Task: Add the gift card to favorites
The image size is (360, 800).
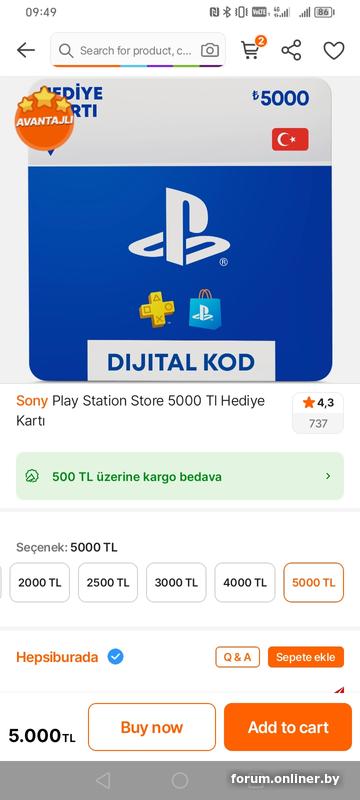Action: 334,51
